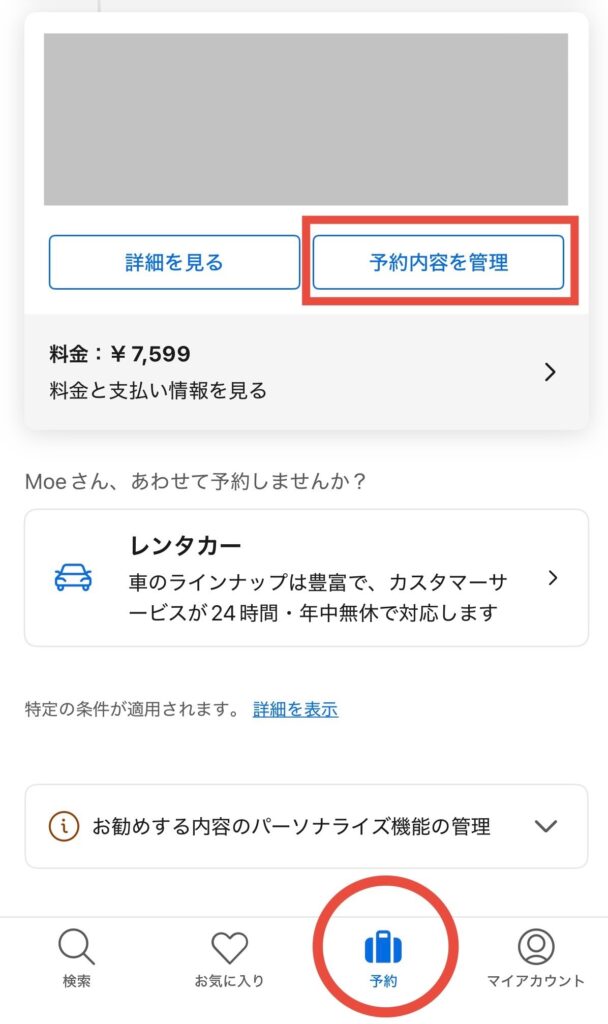Expand お勧めする内容のパーソナライズ機能の管理
The width and height of the screenshot is (608, 1024).
tap(305, 826)
